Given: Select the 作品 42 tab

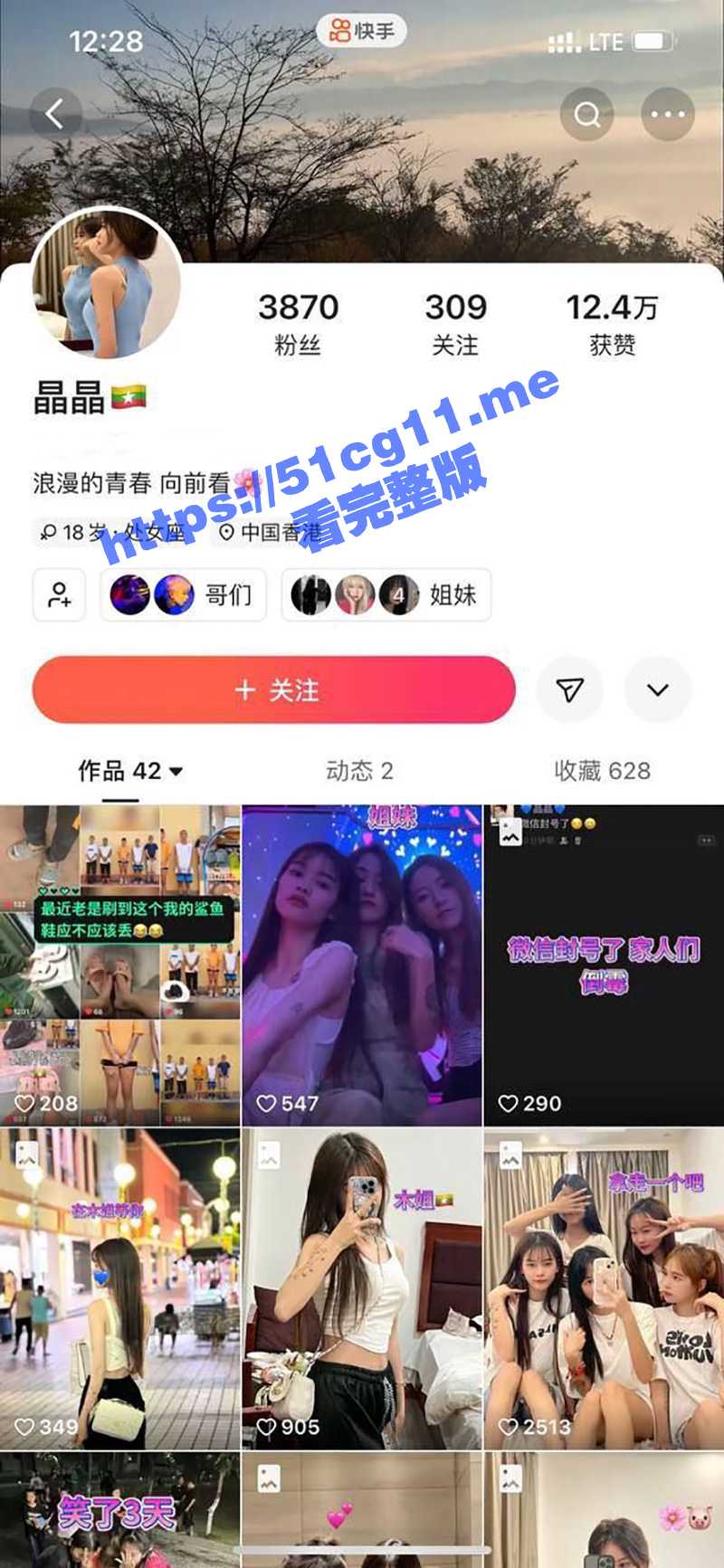Looking at the screenshot, I should coord(129,771).
